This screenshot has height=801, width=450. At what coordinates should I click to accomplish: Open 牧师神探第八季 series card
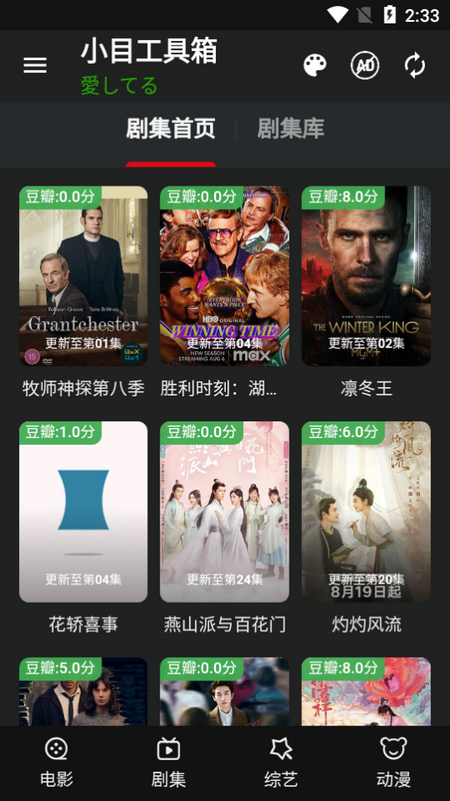click(83, 292)
